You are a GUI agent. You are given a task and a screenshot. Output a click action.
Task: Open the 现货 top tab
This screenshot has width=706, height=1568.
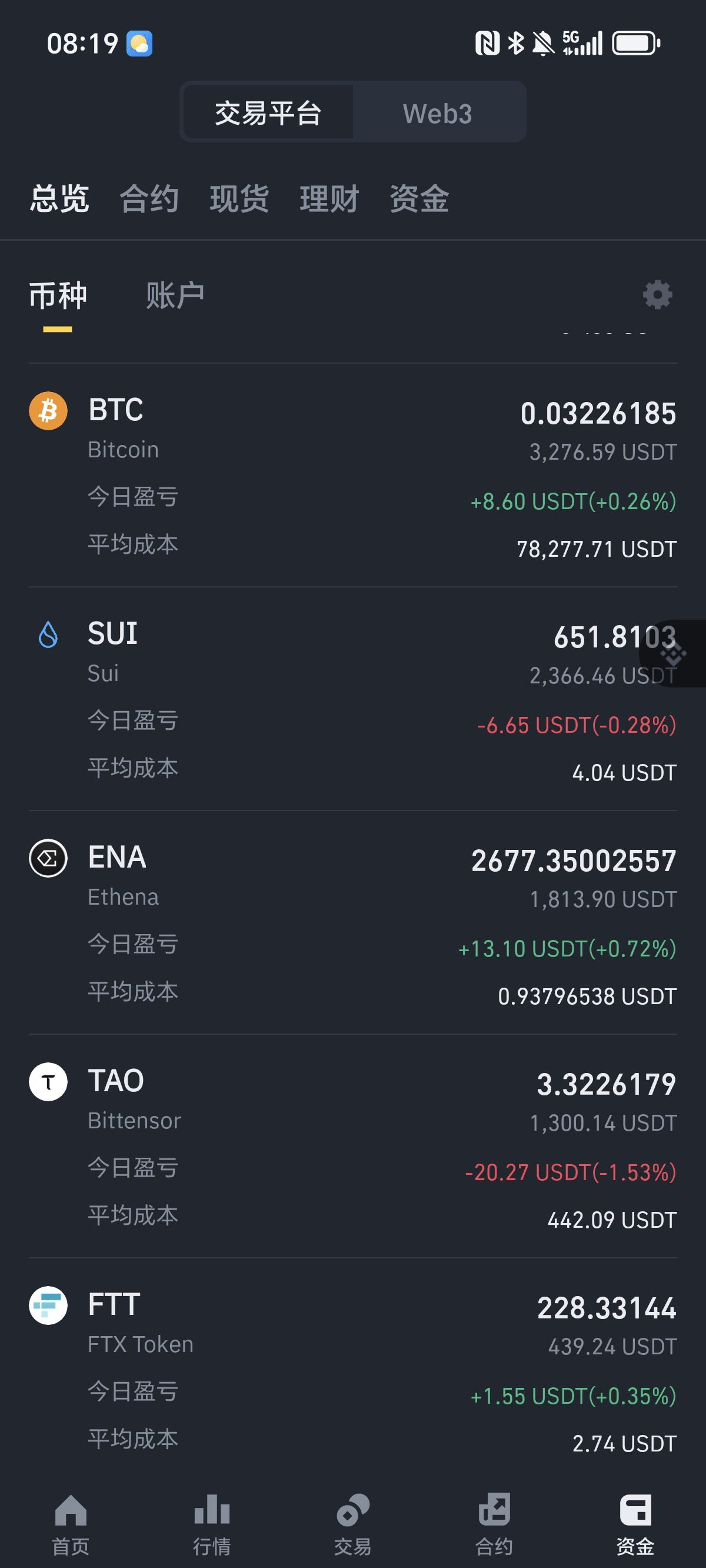[x=239, y=198]
